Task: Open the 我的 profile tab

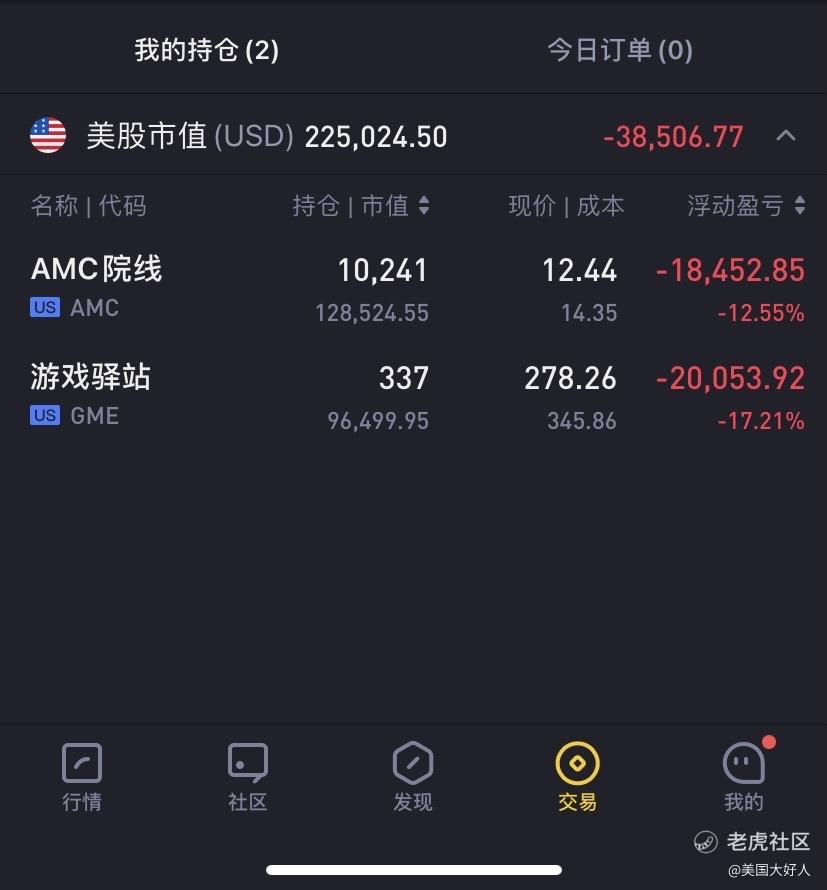Action: (x=743, y=776)
